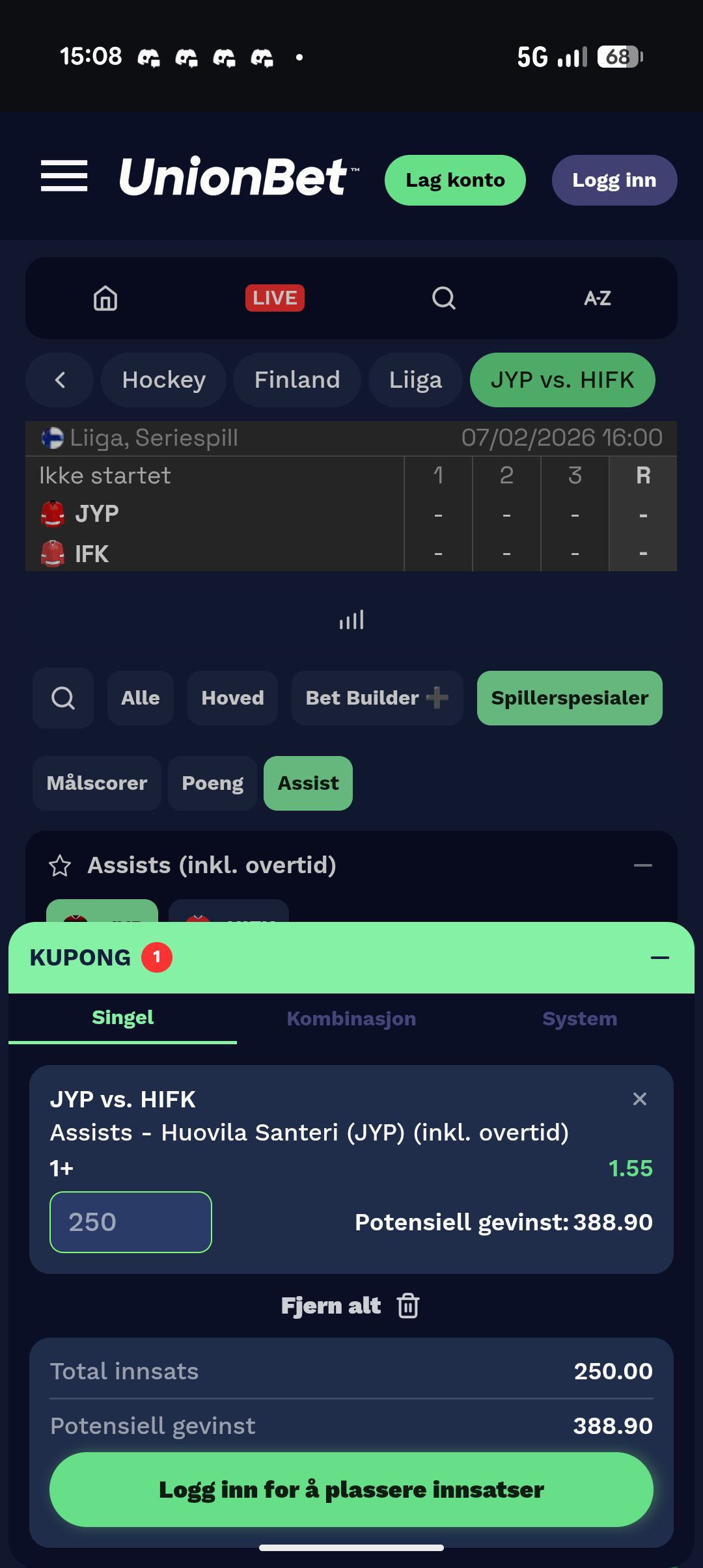
Task: Switch to the Bet Builder markets
Action: [377, 698]
